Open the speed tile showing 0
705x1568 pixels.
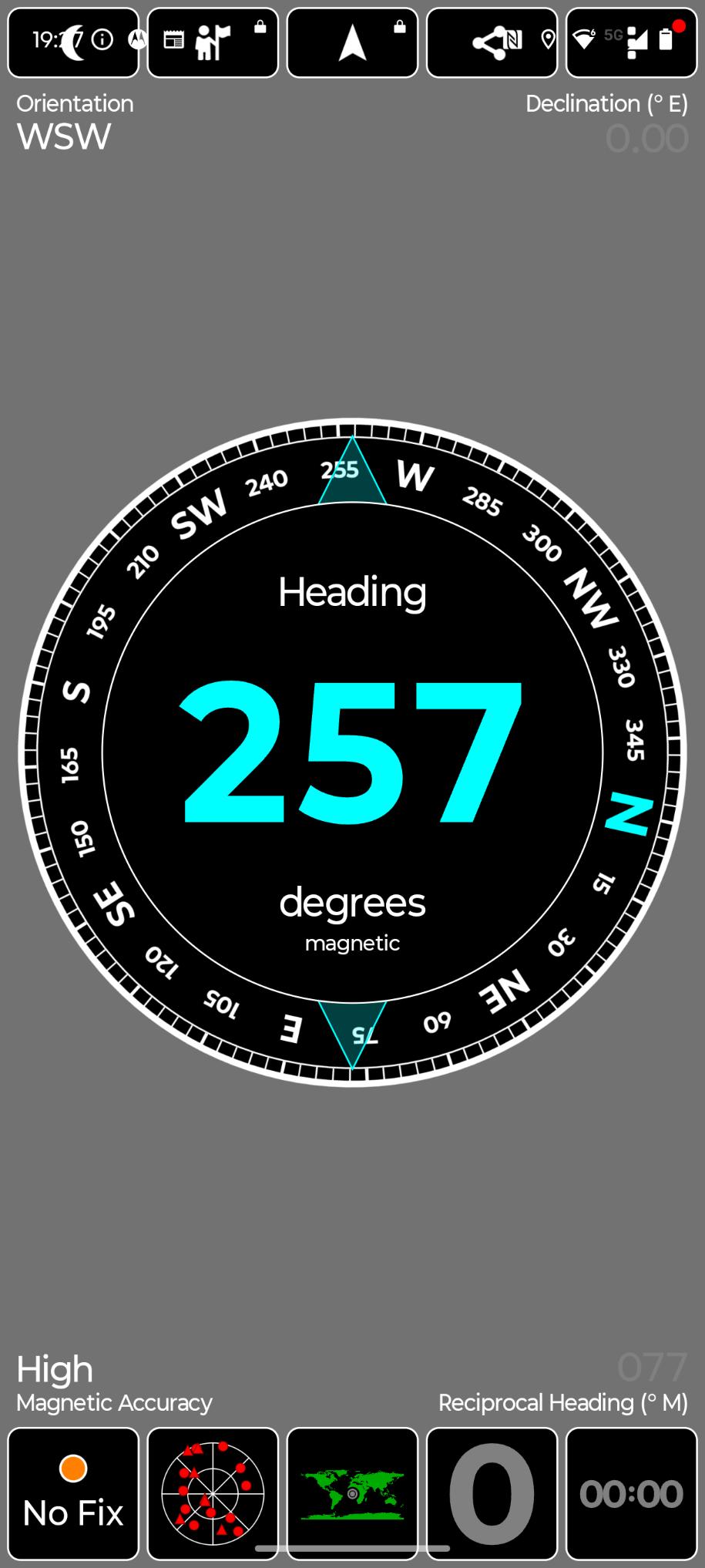[492, 1493]
